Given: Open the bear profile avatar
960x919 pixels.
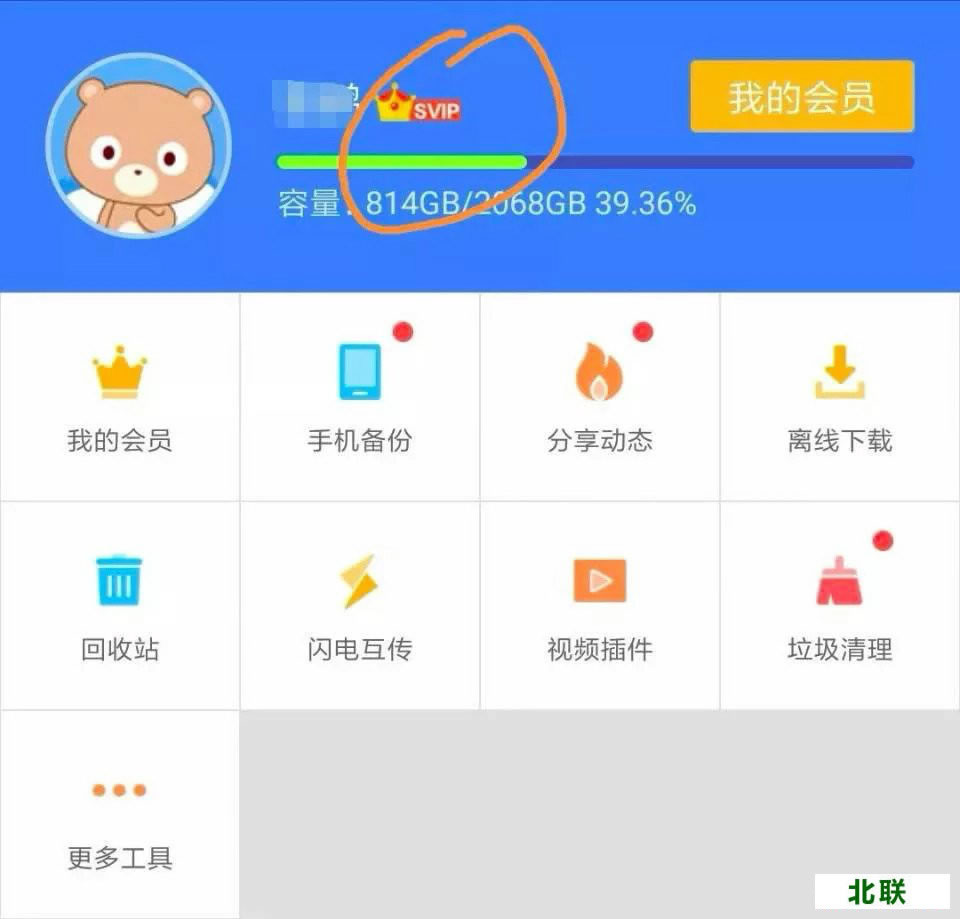Looking at the screenshot, I should click(139, 144).
